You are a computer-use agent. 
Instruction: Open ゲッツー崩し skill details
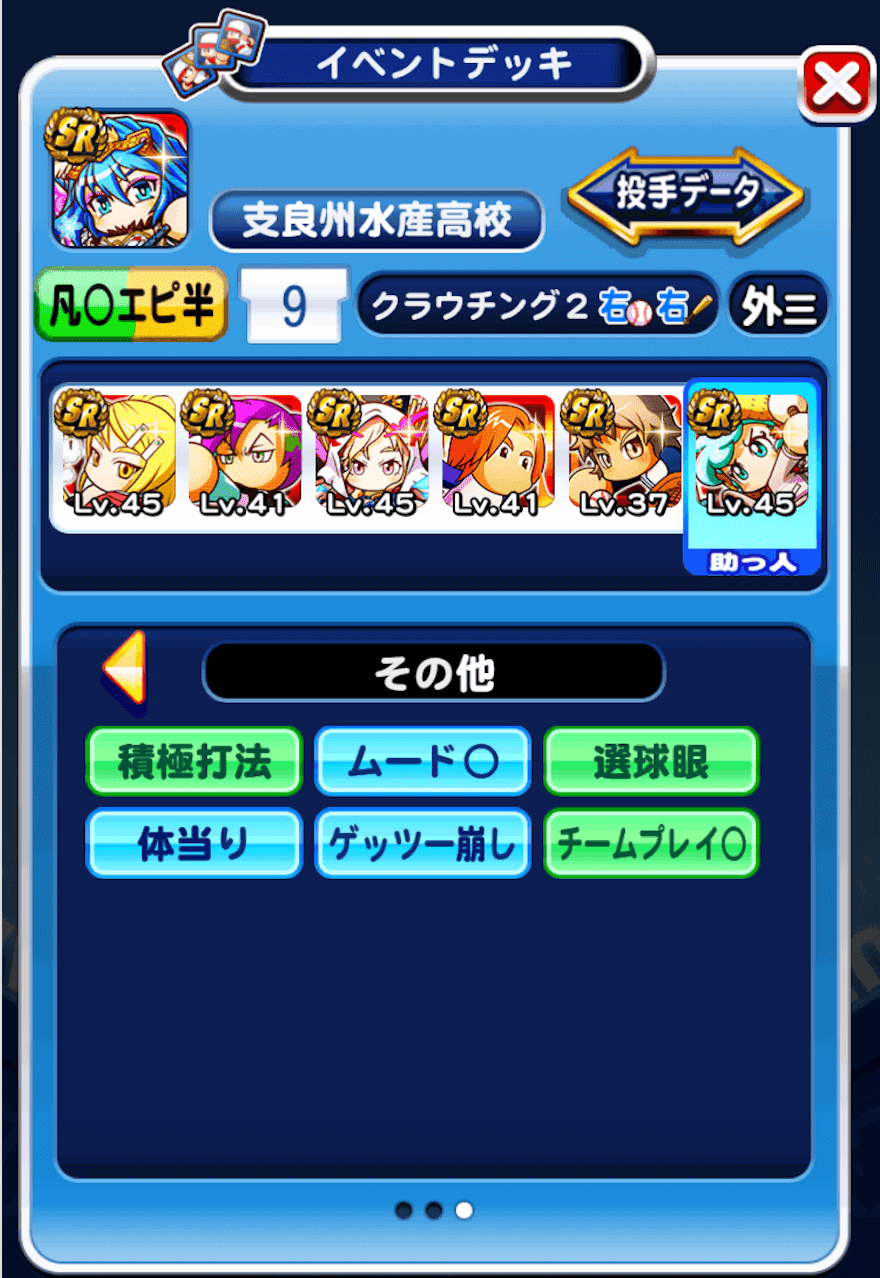[x=422, y=843]
